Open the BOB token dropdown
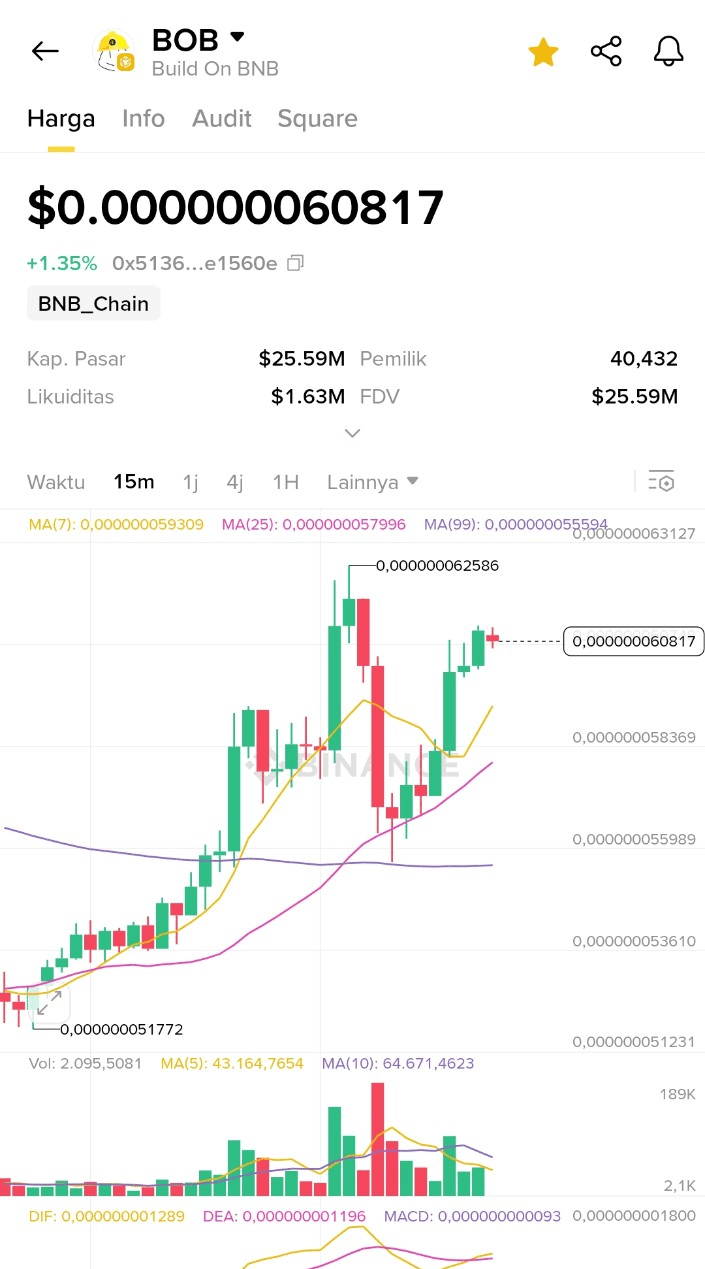This screenshot has width=705, height=1269. (x=237, y=37)
